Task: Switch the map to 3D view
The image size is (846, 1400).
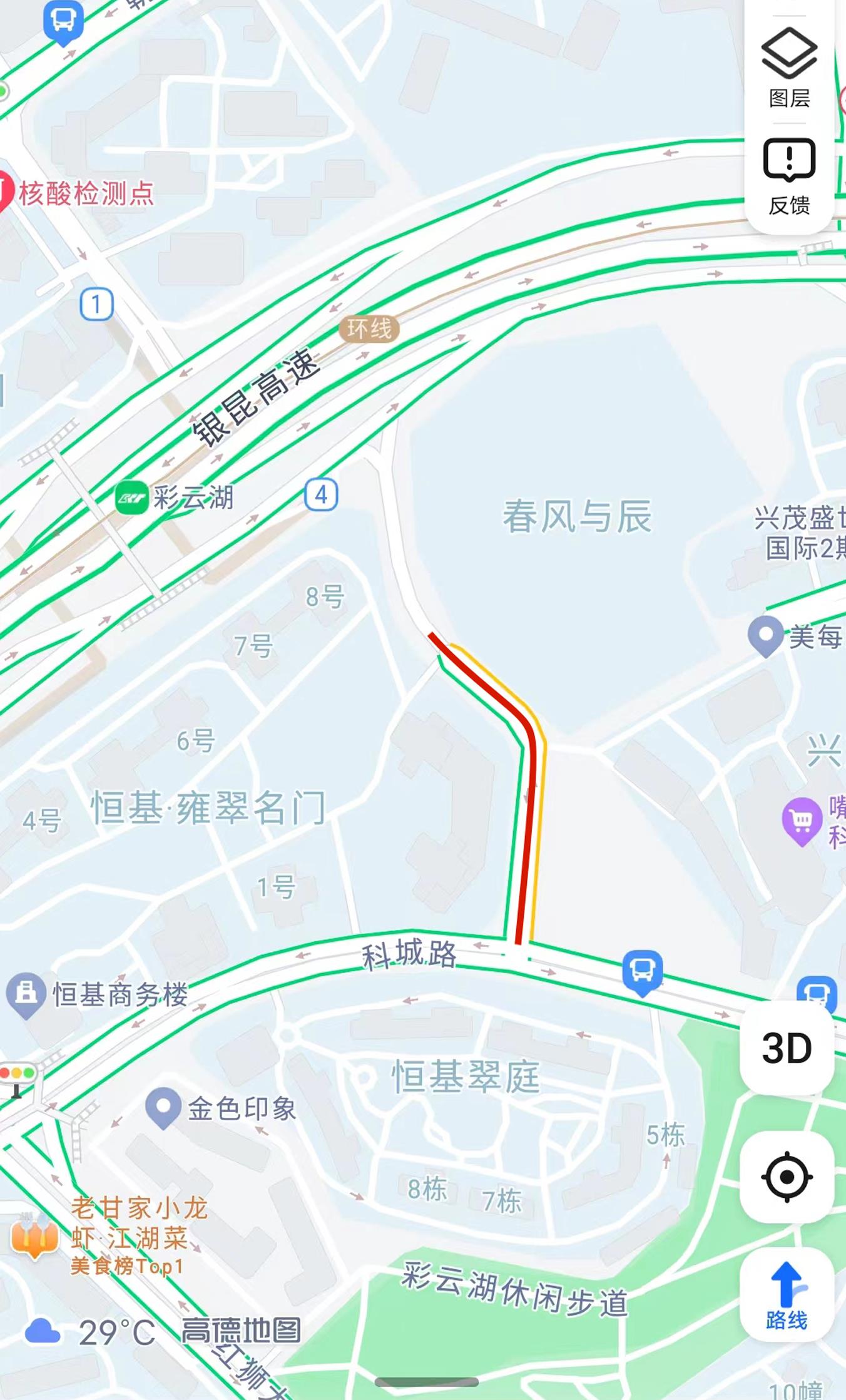Action: [787, 1048]
